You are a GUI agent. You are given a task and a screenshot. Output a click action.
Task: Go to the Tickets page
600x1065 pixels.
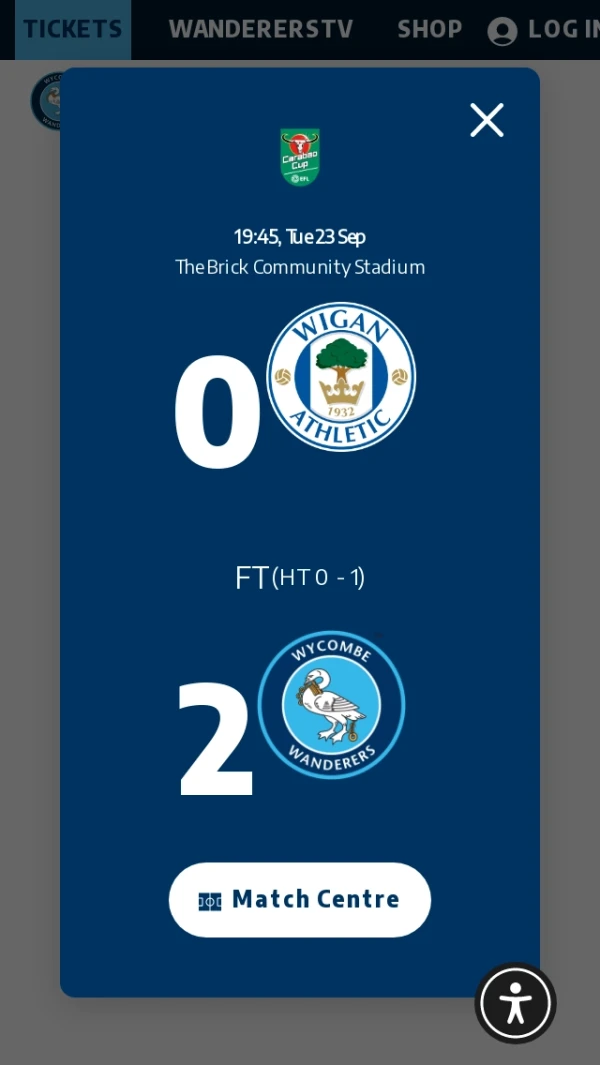pos(72,29)
